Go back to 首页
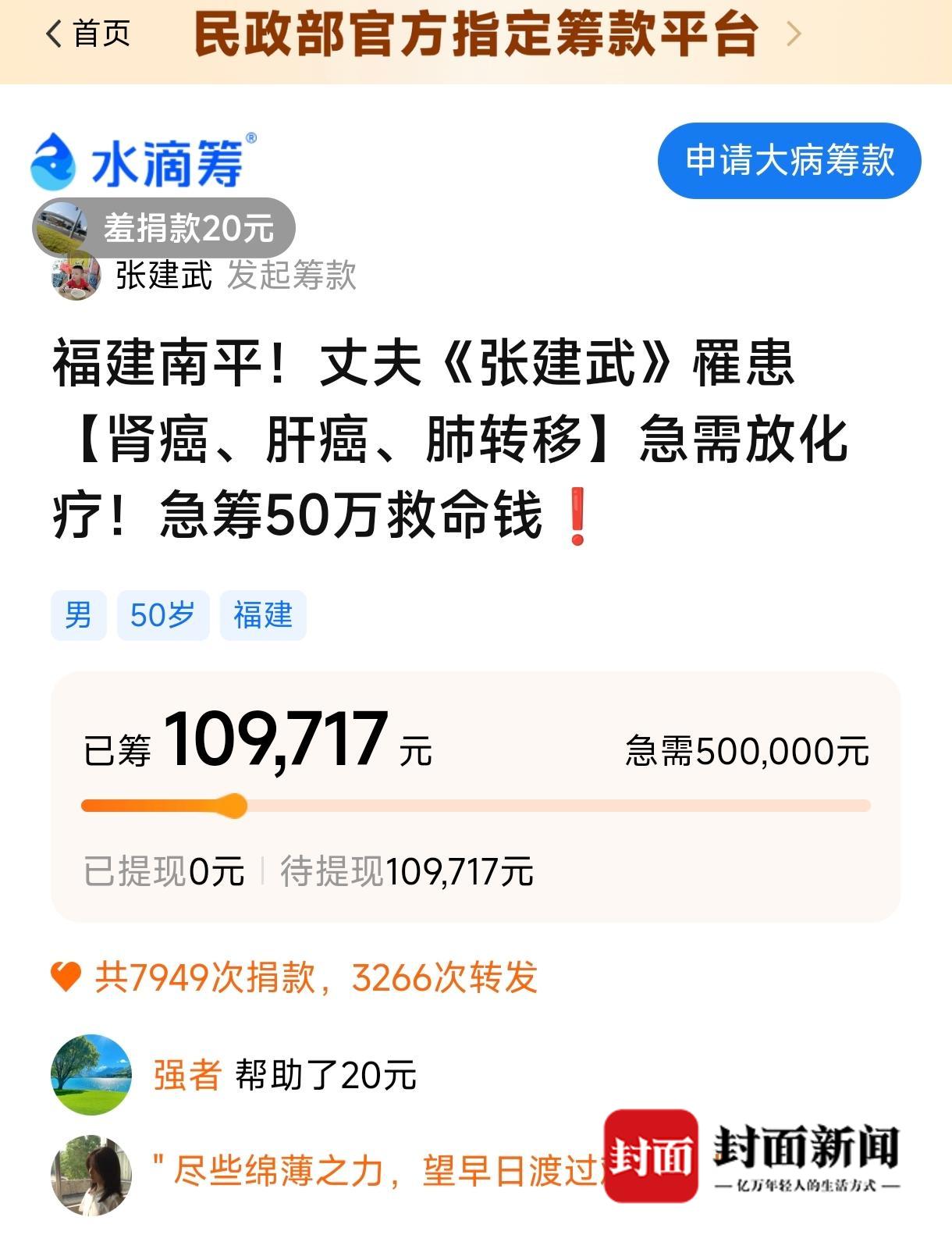Image resolution: width=952 pixels, height=1235 pixels. pos(87,34)
